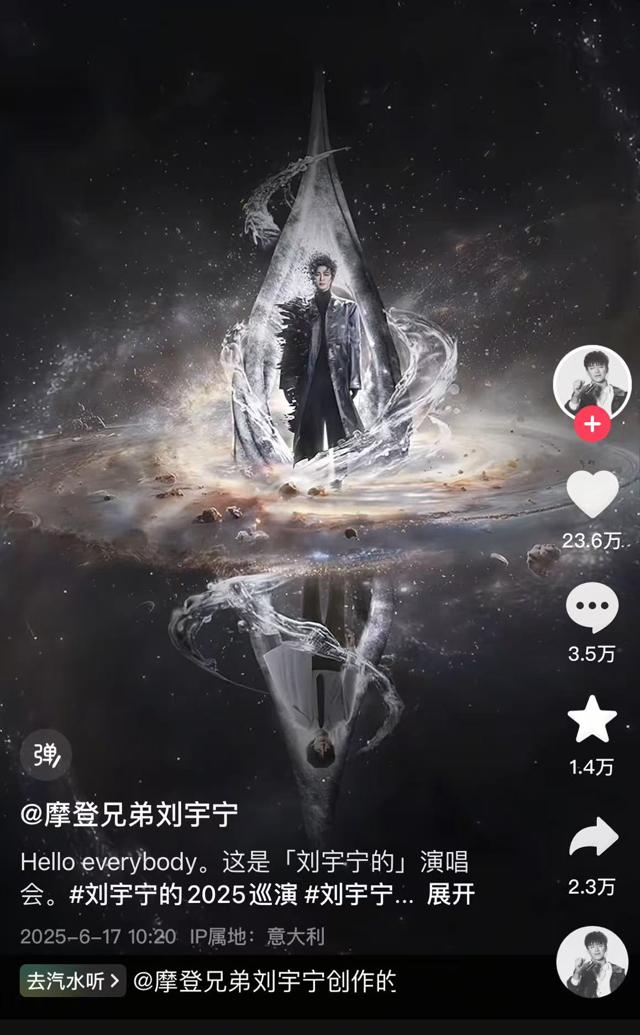The height and width of the screenshot is (1035, 640).
Task: Open the sound track by 摩登兄弟刘宇宁创作的
Action: pyautogui.click(x=265, y=981)
